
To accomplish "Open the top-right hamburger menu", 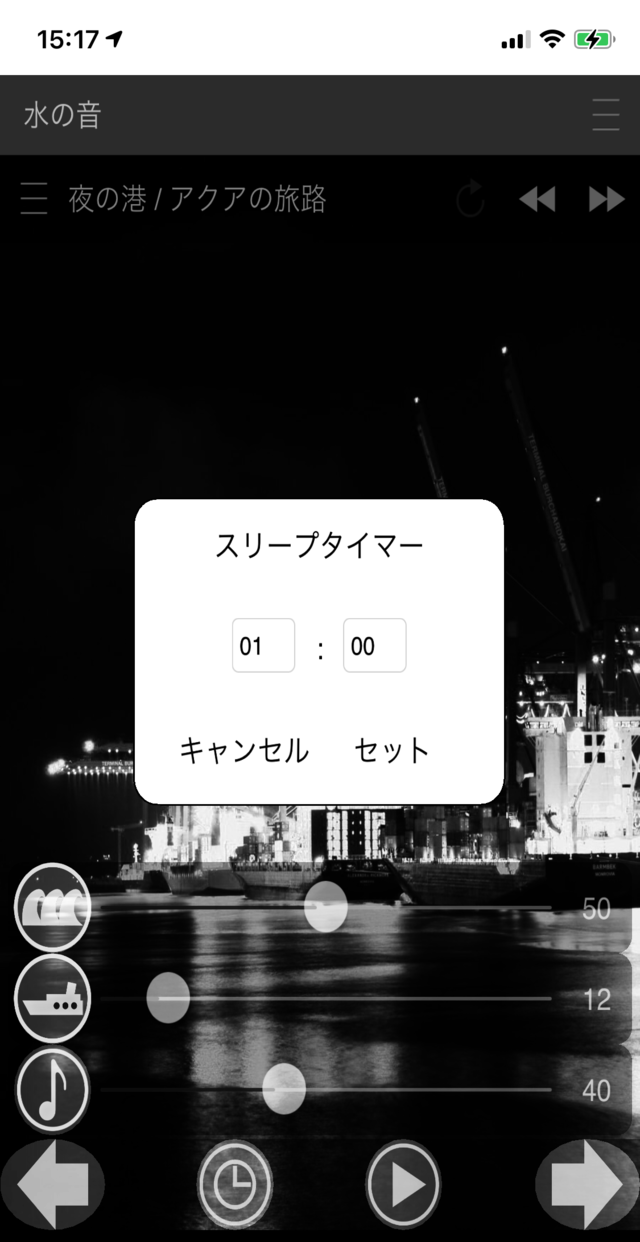I will point(606,116).
